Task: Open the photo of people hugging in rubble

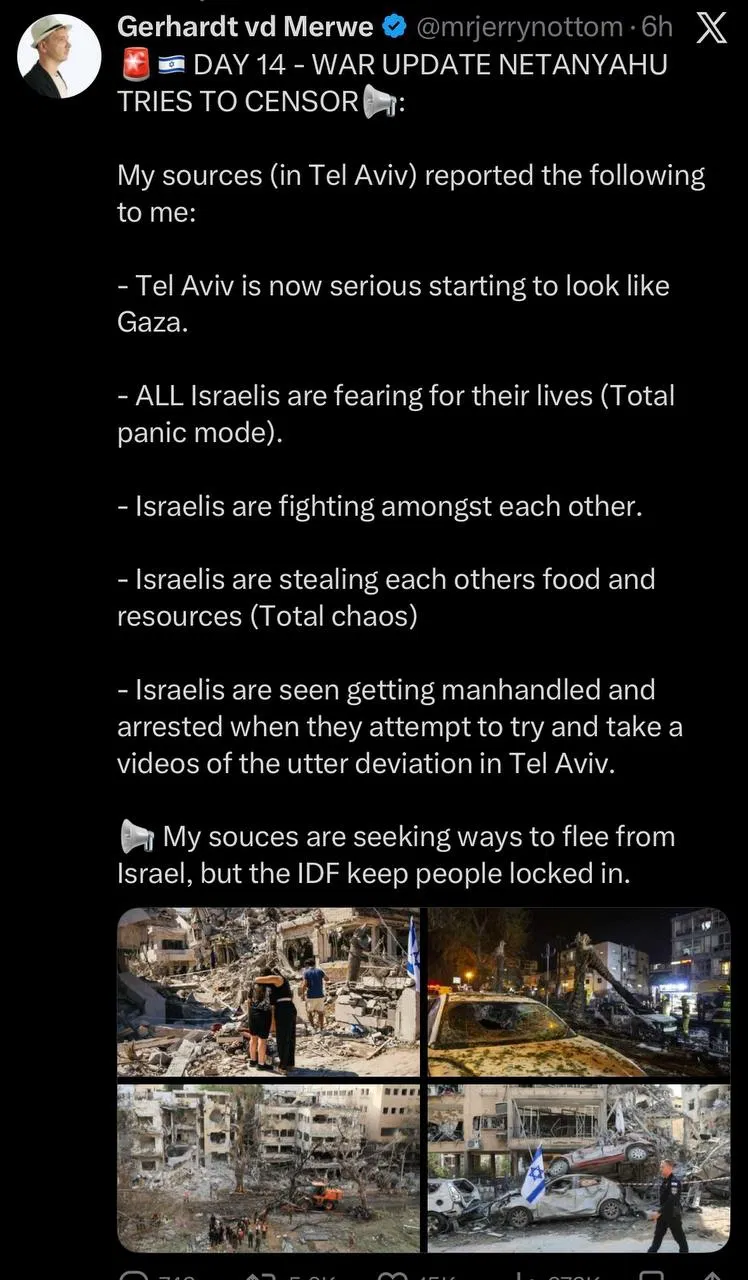Action: pyautogui.click(x=268, y=991)
